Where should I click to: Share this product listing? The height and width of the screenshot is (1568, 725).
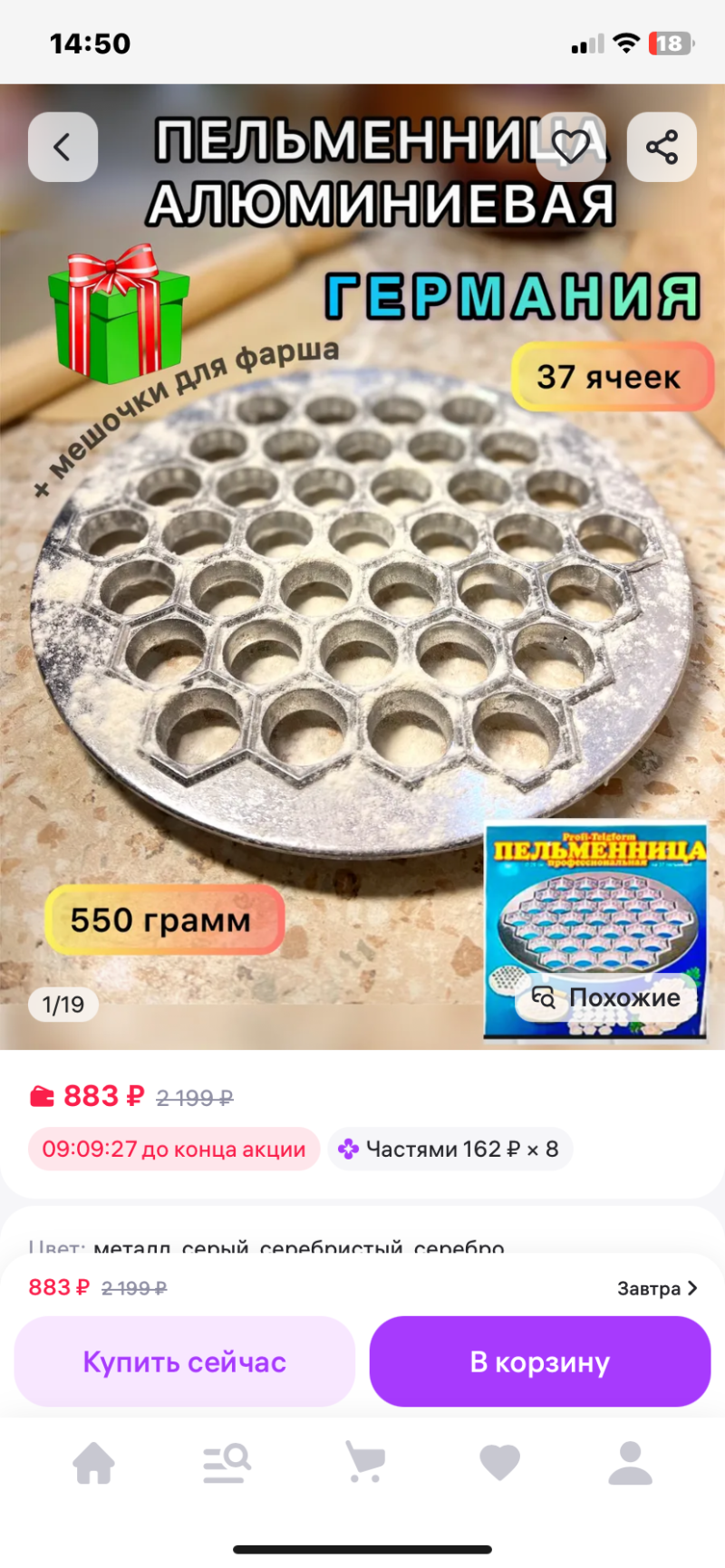click(x=662, y=147)
